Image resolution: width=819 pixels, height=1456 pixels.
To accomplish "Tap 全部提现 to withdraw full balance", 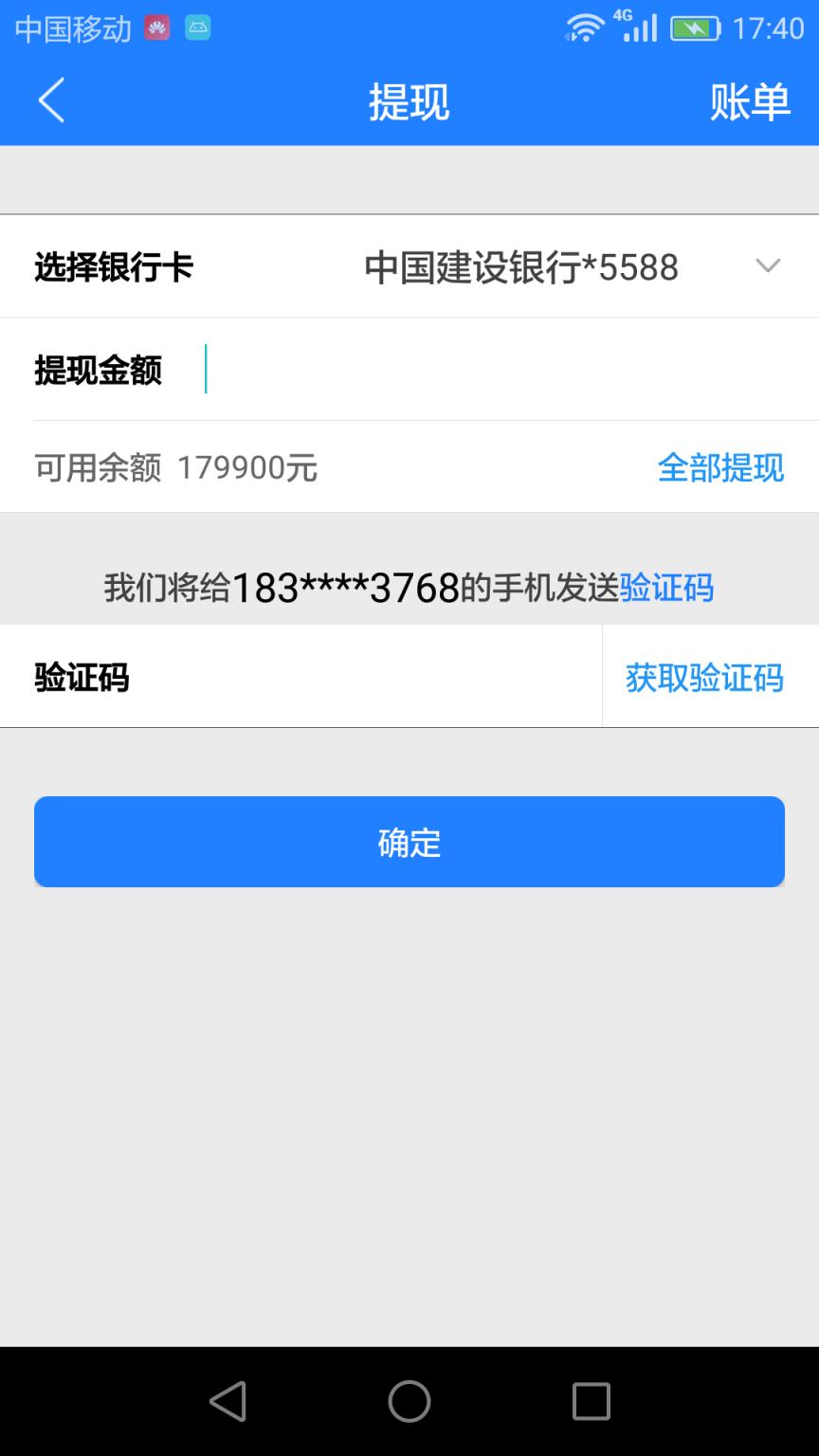I will click(x=720, y=468).
